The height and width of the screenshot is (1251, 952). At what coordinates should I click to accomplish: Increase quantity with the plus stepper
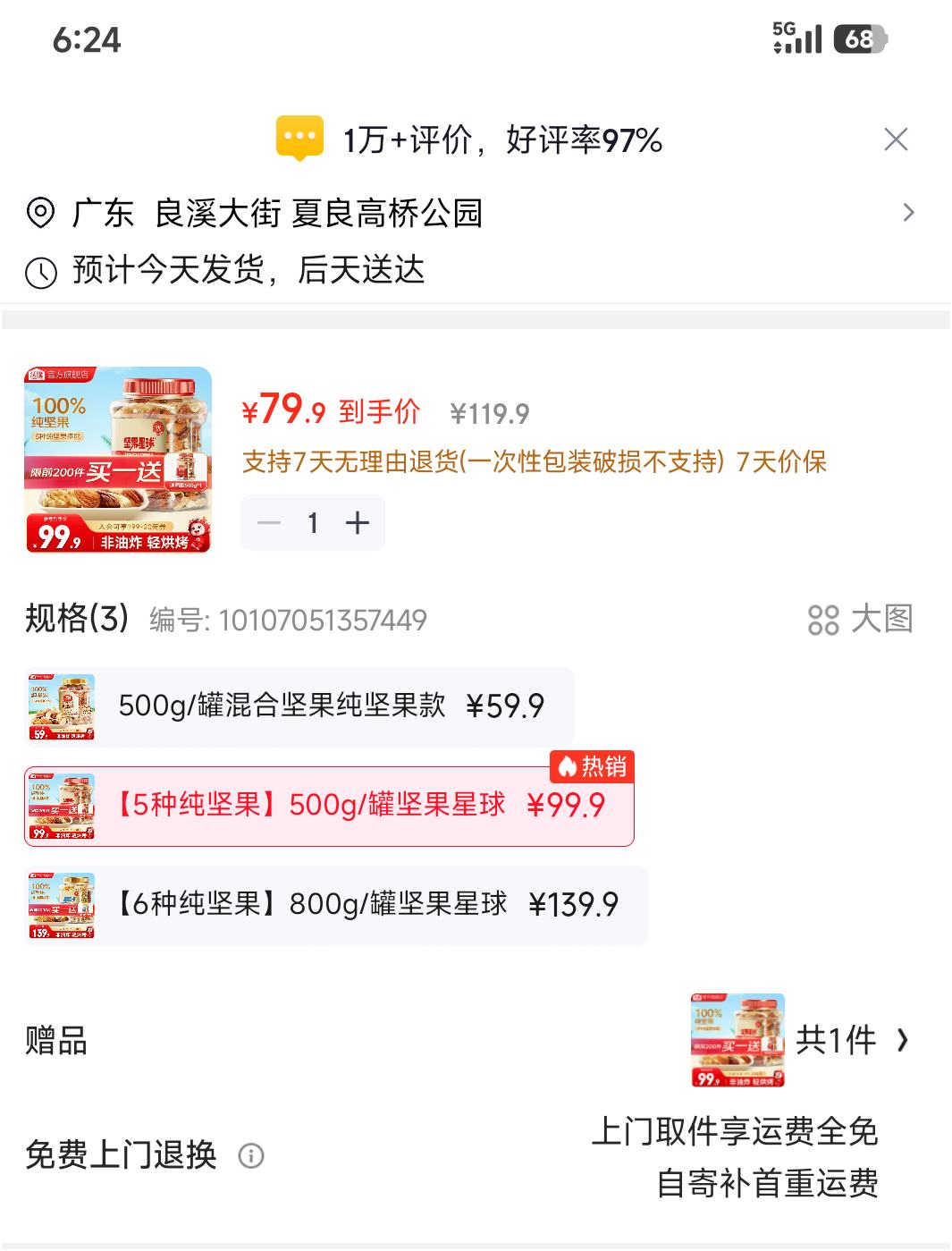point(358,523)
